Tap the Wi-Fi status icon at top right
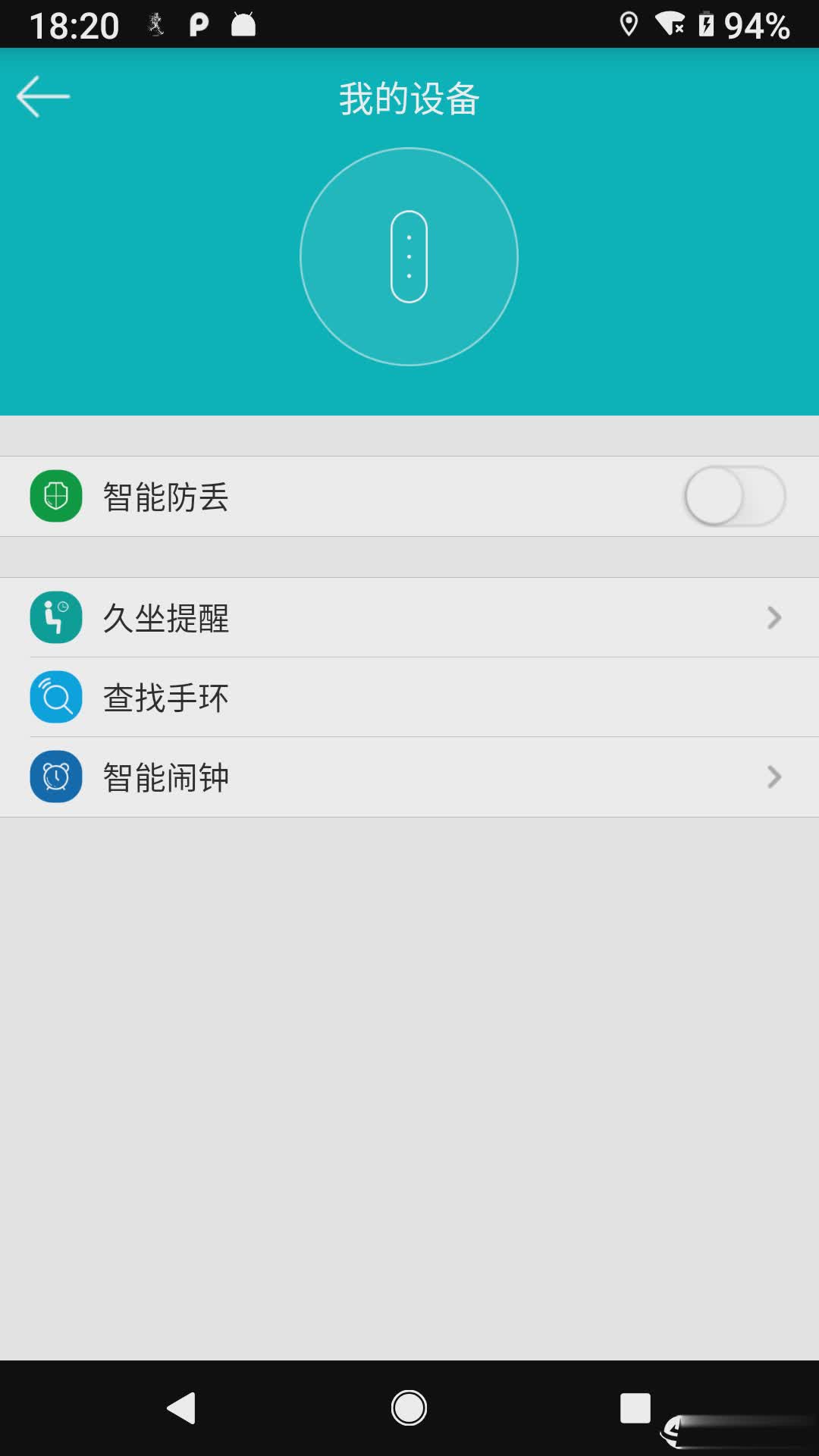The height and width of the screenshot is (1456, 819). (670, 24)
